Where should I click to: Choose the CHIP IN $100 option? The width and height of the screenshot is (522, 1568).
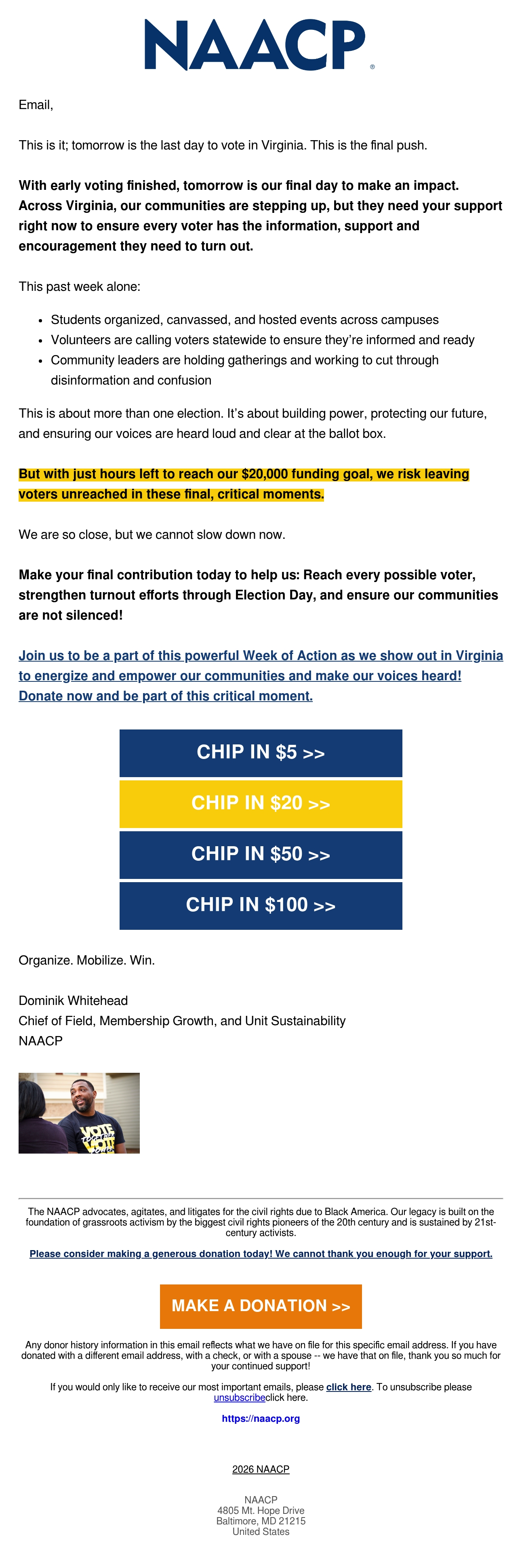[261, 905]
